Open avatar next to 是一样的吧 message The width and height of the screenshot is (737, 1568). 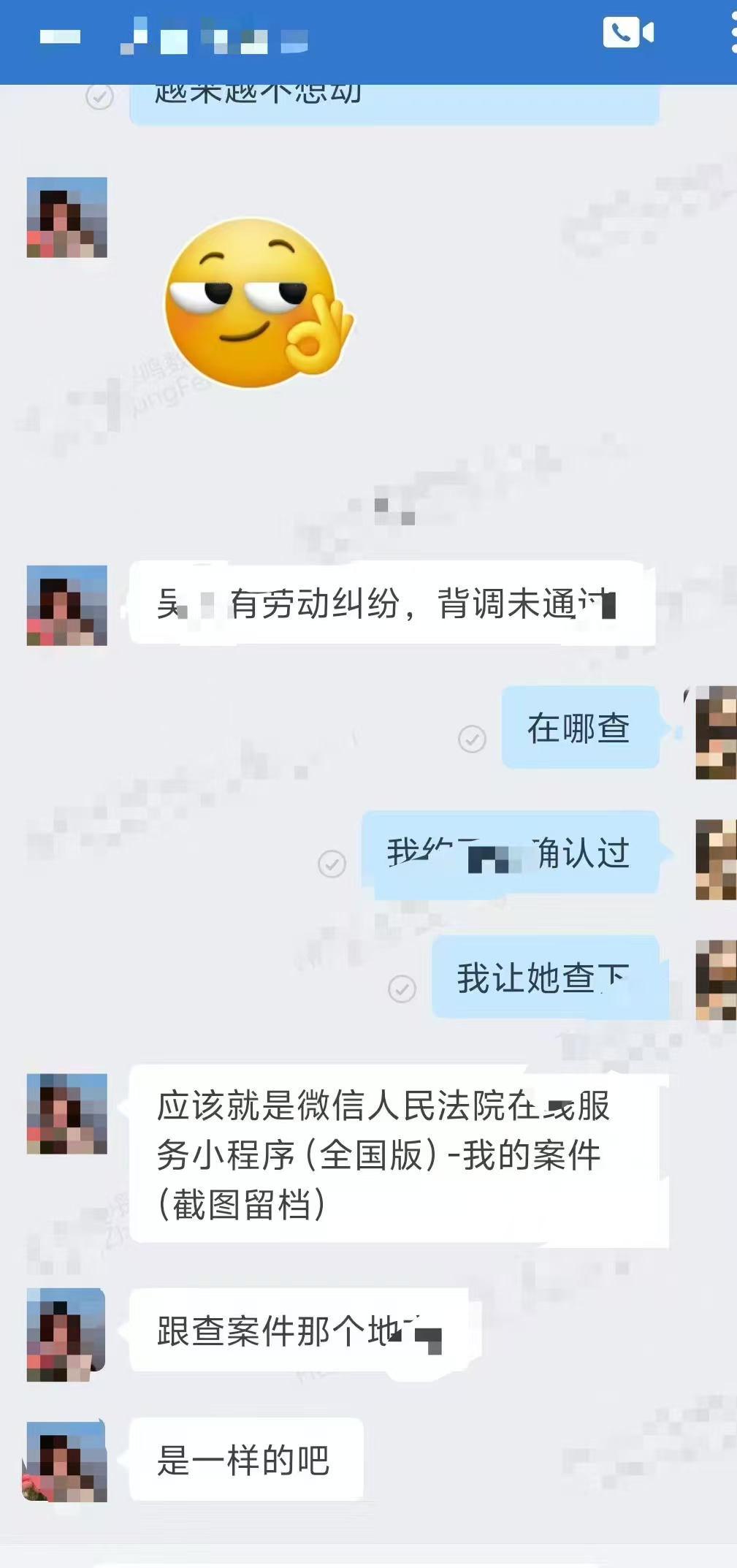[66, 1461]
